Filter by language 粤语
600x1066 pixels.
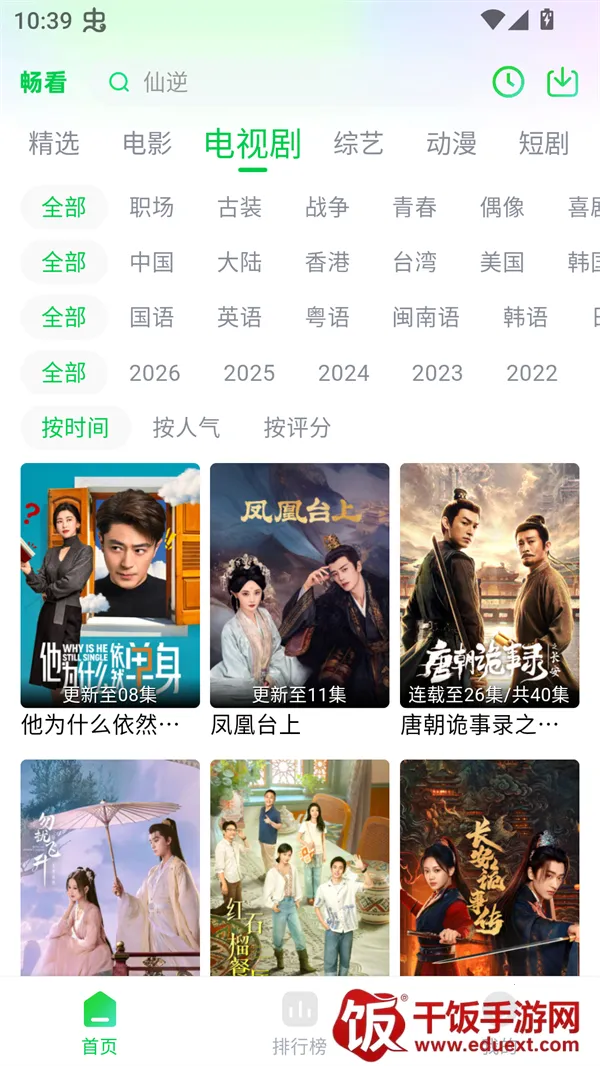click(327, 317)
